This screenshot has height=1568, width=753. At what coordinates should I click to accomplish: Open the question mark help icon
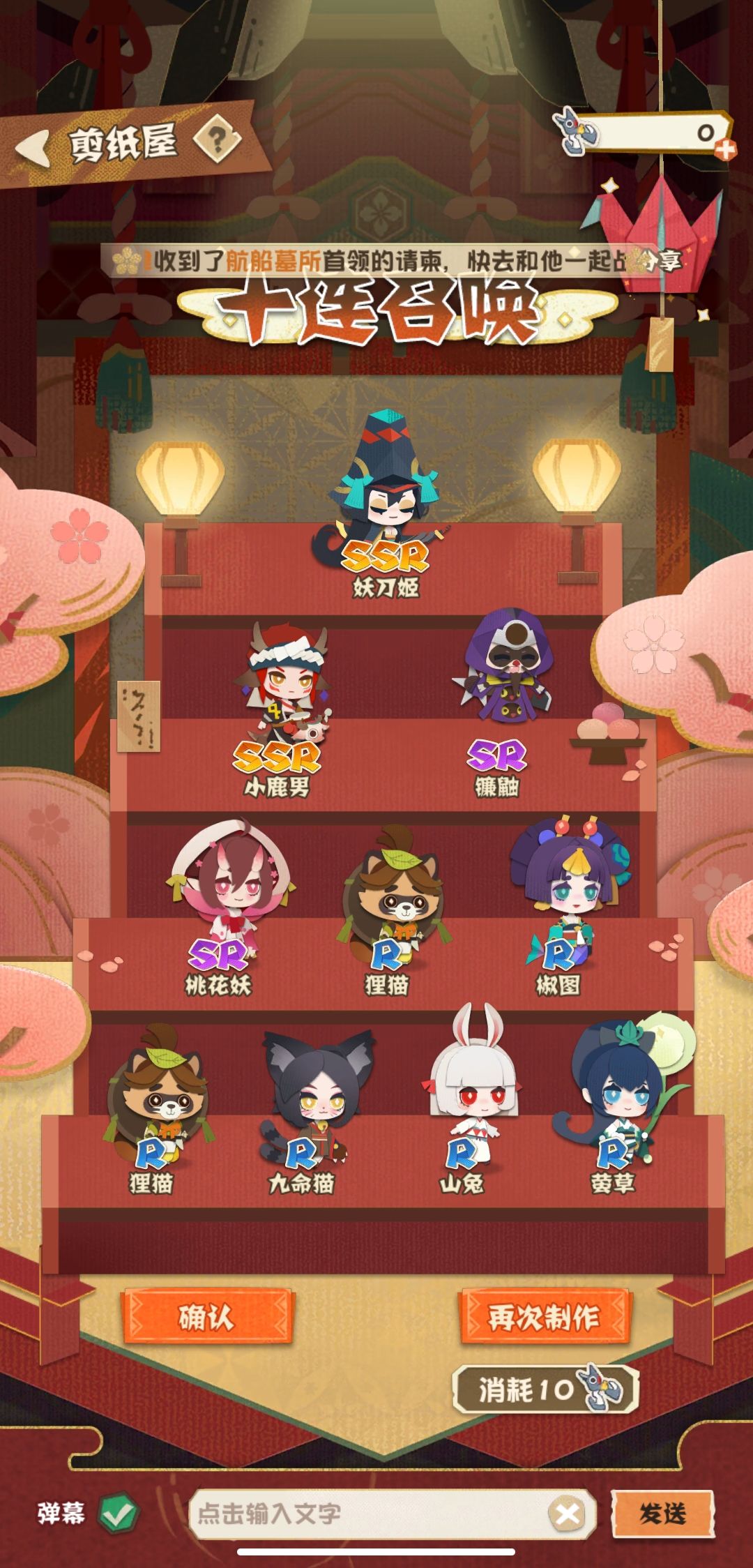coord(217,139)
